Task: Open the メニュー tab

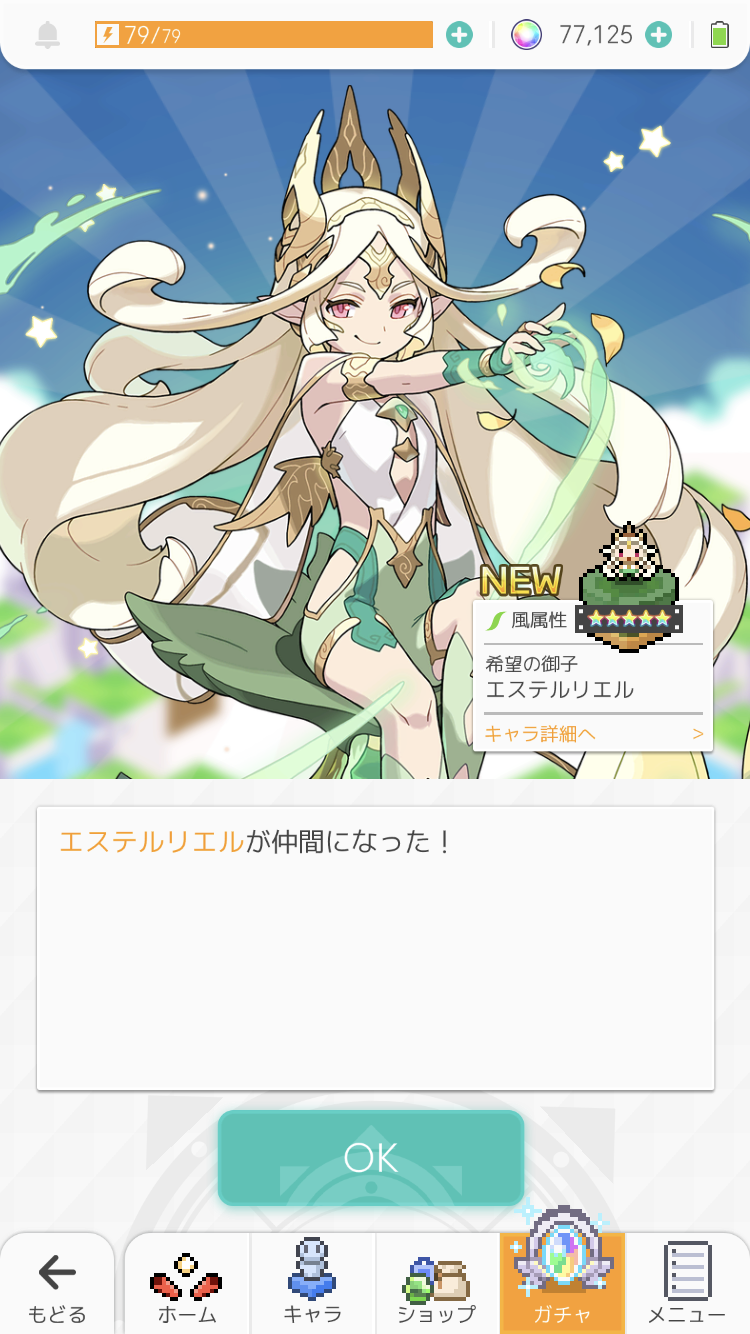Action: point(687,1285)
